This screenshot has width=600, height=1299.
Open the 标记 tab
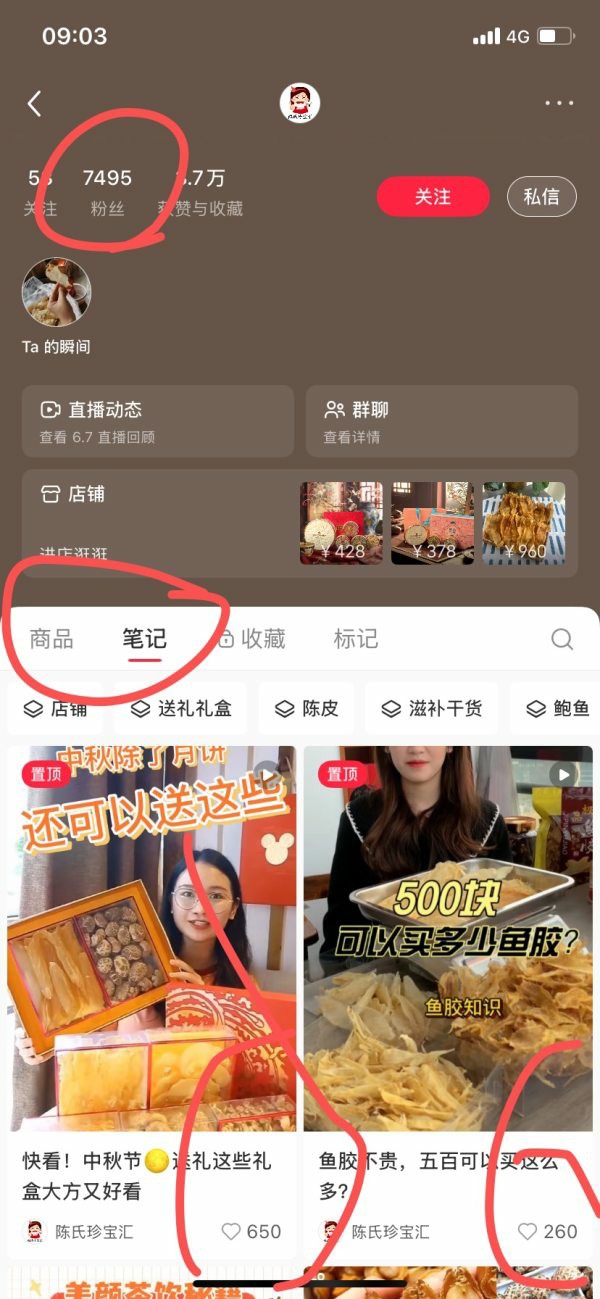[356, 639]
